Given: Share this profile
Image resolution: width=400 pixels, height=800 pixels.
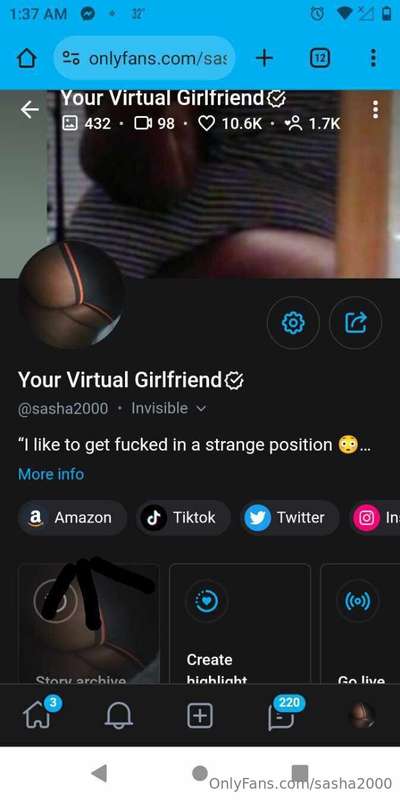Looking at the screenshot, I should [356, 323].
